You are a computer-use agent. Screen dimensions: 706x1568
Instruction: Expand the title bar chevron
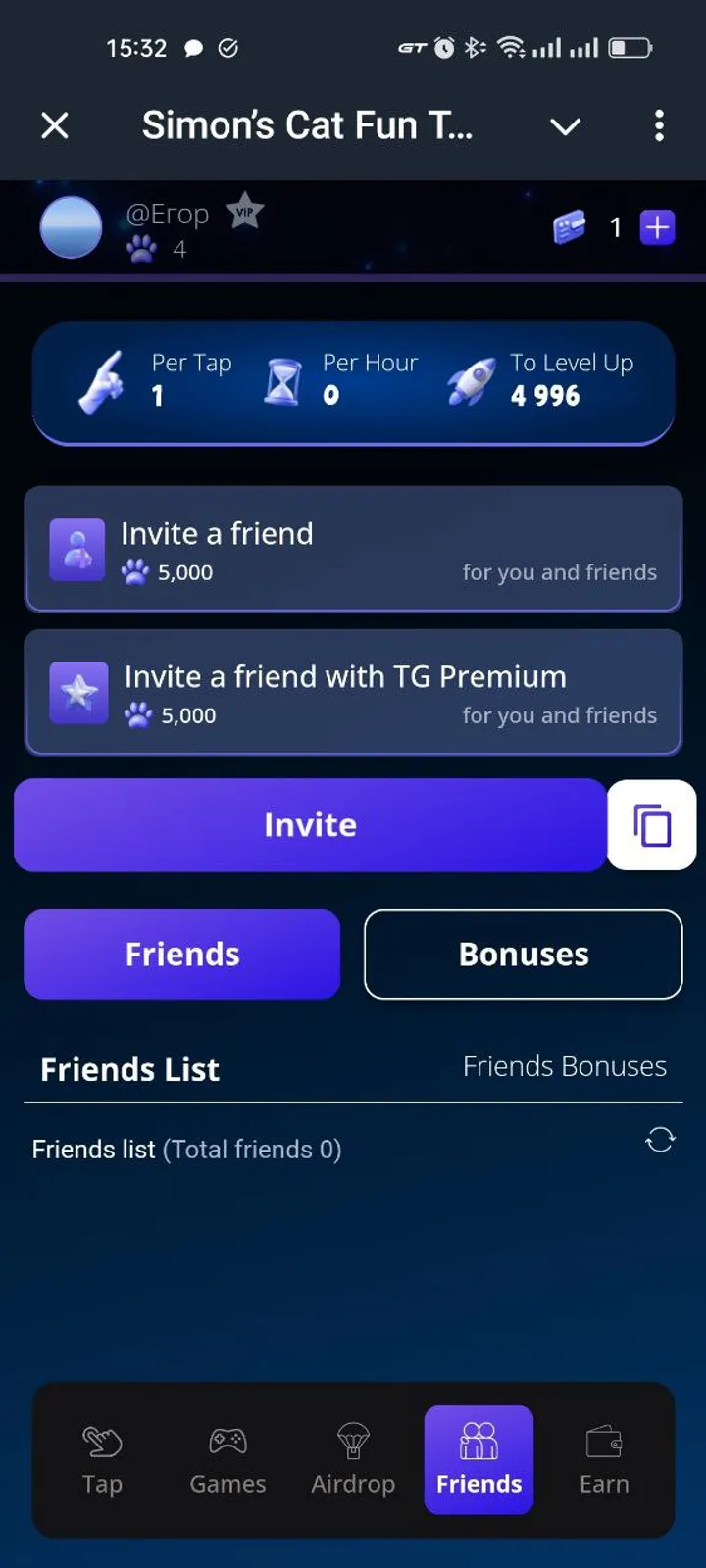point(565,126)
